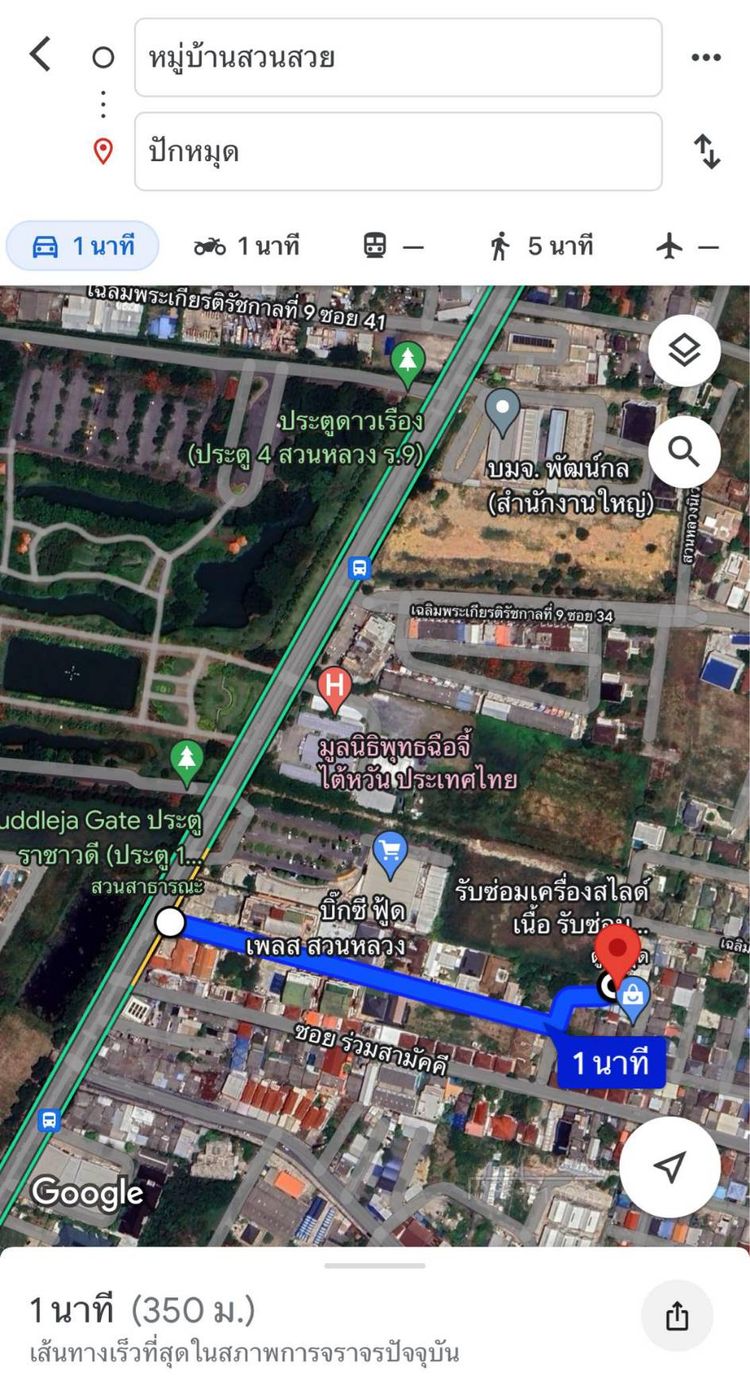Edit the starting point หมู่บ้านสวนสวย
Viewport: 750px width, 1376px height.
click(398, 58)
